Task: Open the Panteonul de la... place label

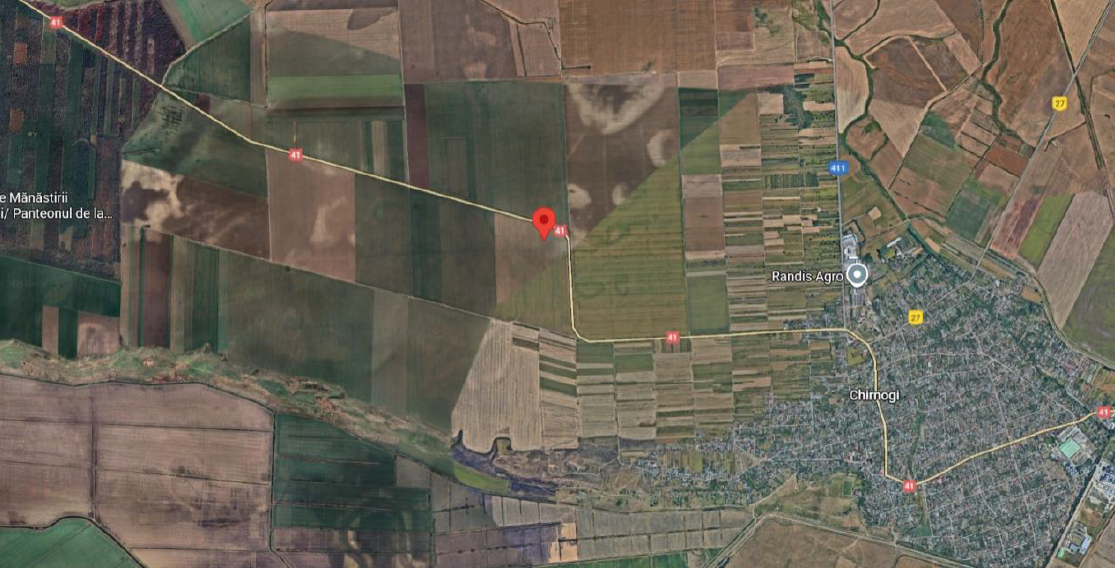Action: pos(60,213)
